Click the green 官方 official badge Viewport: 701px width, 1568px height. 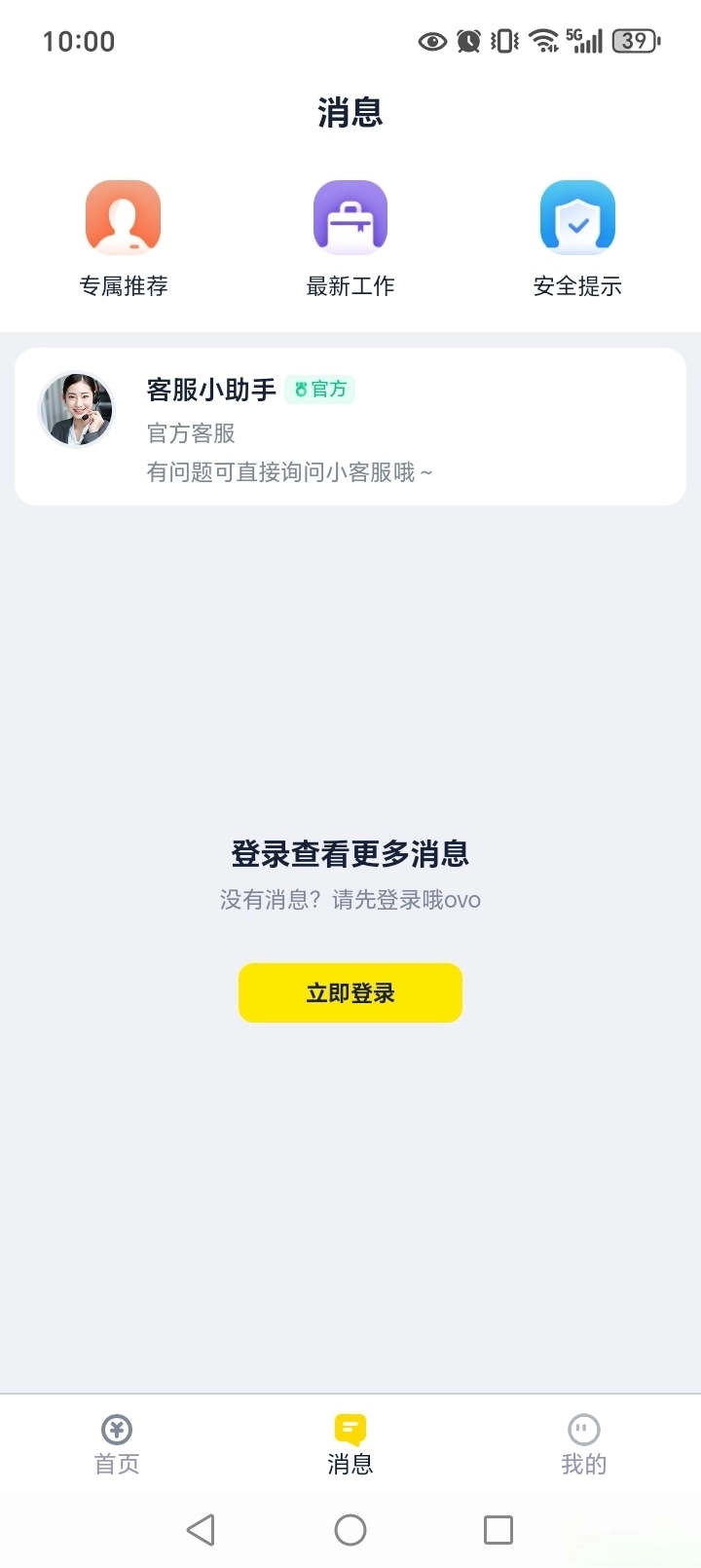tap(321, 390)
